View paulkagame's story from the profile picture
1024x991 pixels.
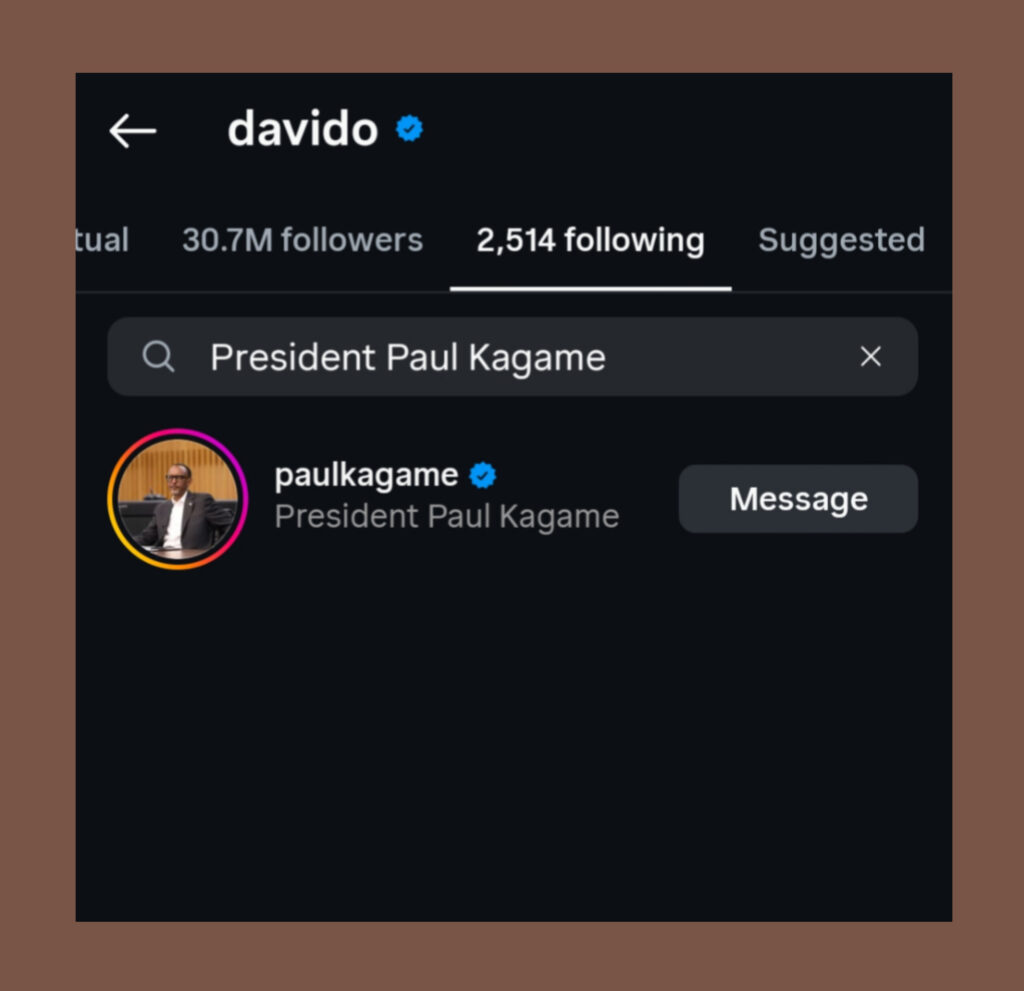tap(178, 499)
